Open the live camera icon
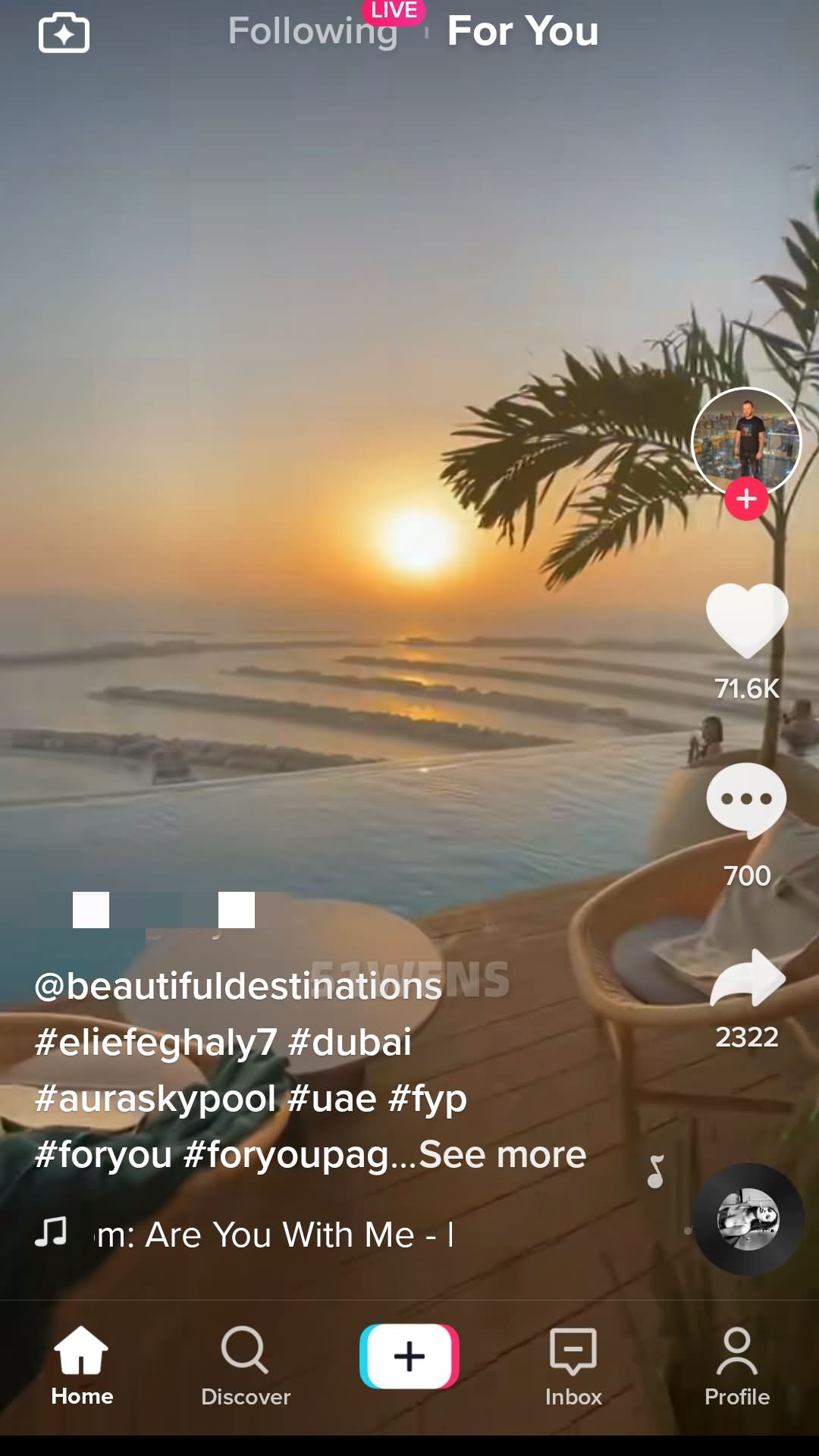This screenshot has width=819, height=1456. (x=64, y=33)
